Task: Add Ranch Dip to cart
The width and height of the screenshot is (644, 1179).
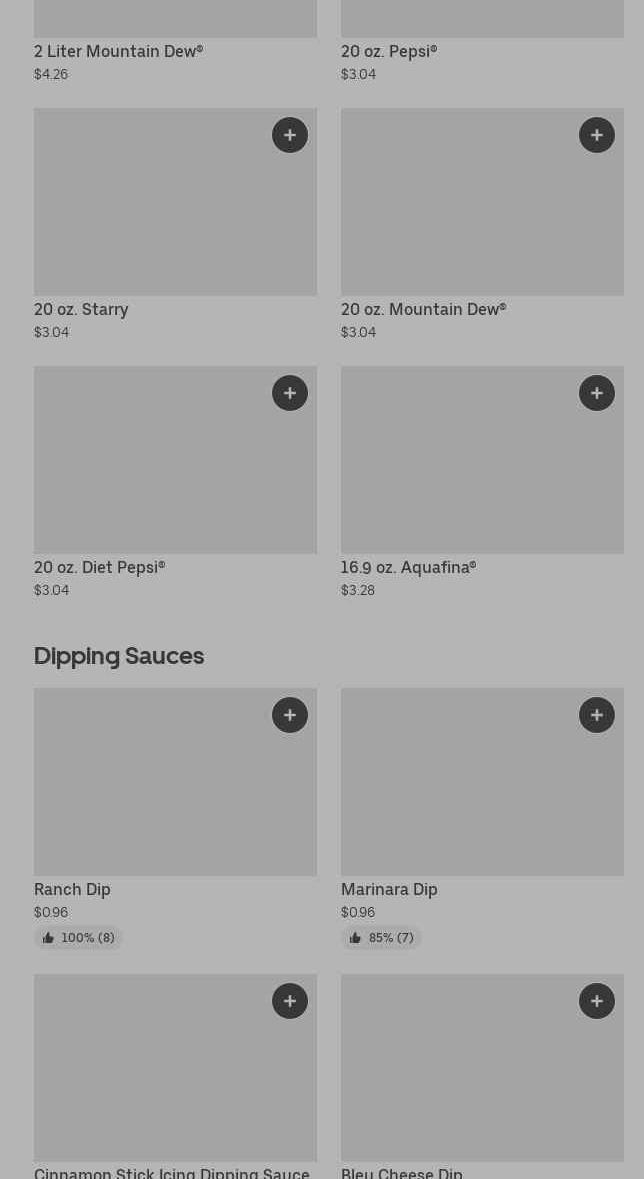Action: 290,715
